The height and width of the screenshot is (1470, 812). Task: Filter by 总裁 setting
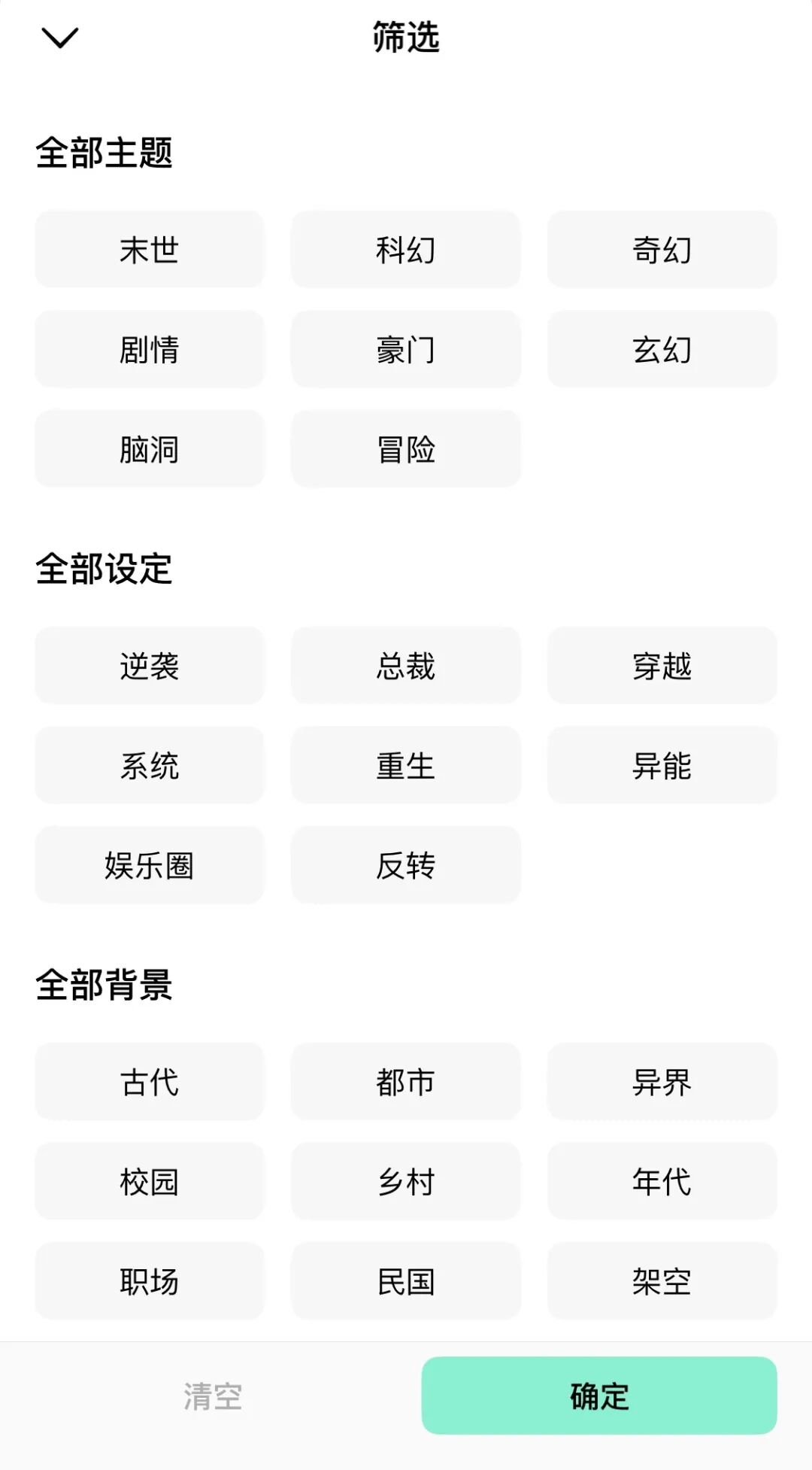tap(406, 666)
